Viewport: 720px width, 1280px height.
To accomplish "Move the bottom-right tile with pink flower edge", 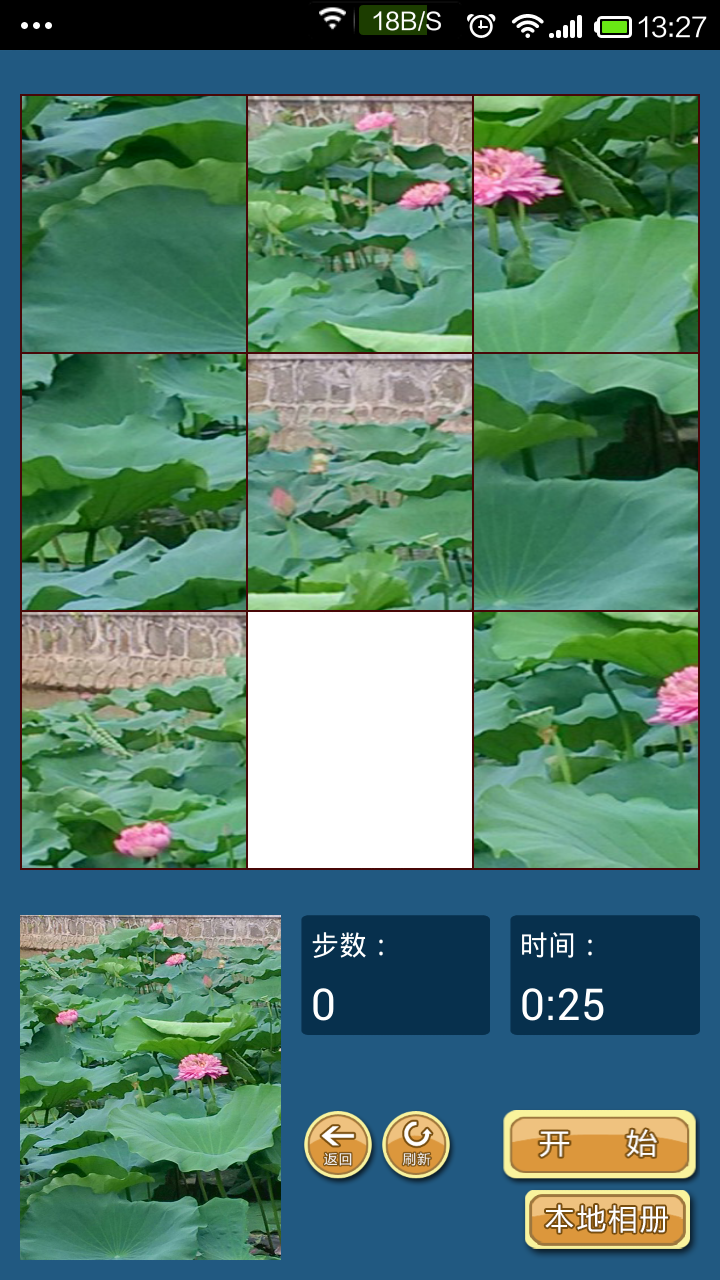I will coord(586,740).
